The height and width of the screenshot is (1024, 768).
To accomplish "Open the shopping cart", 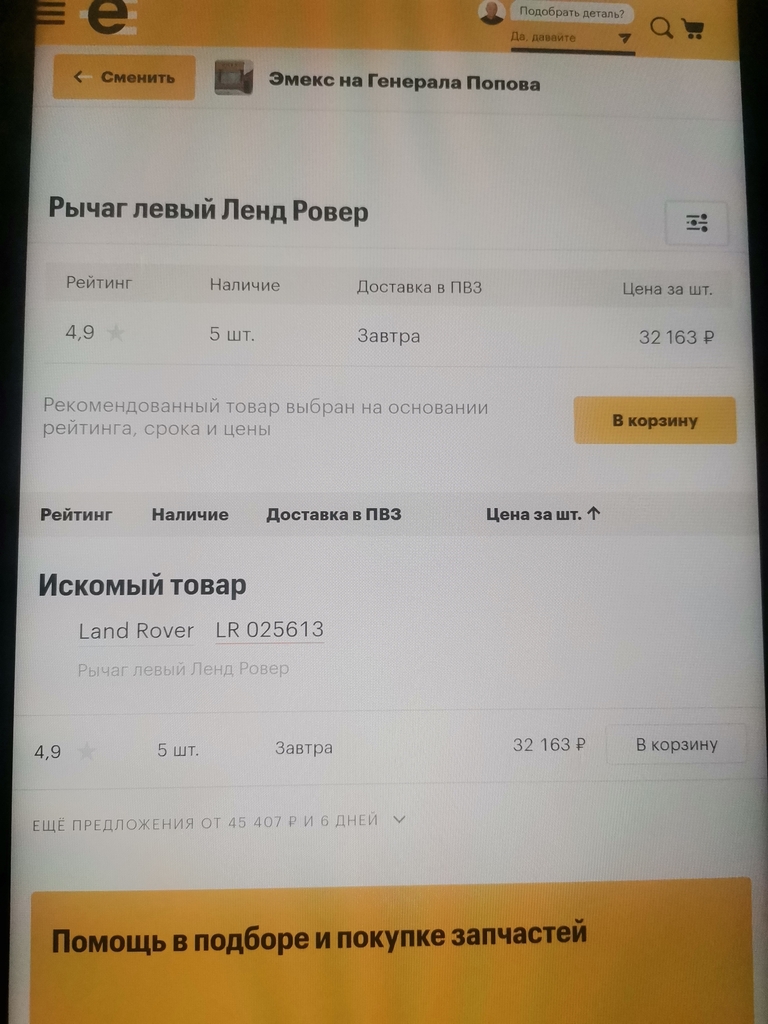I will pyautogui.click(x=693, y=28).
